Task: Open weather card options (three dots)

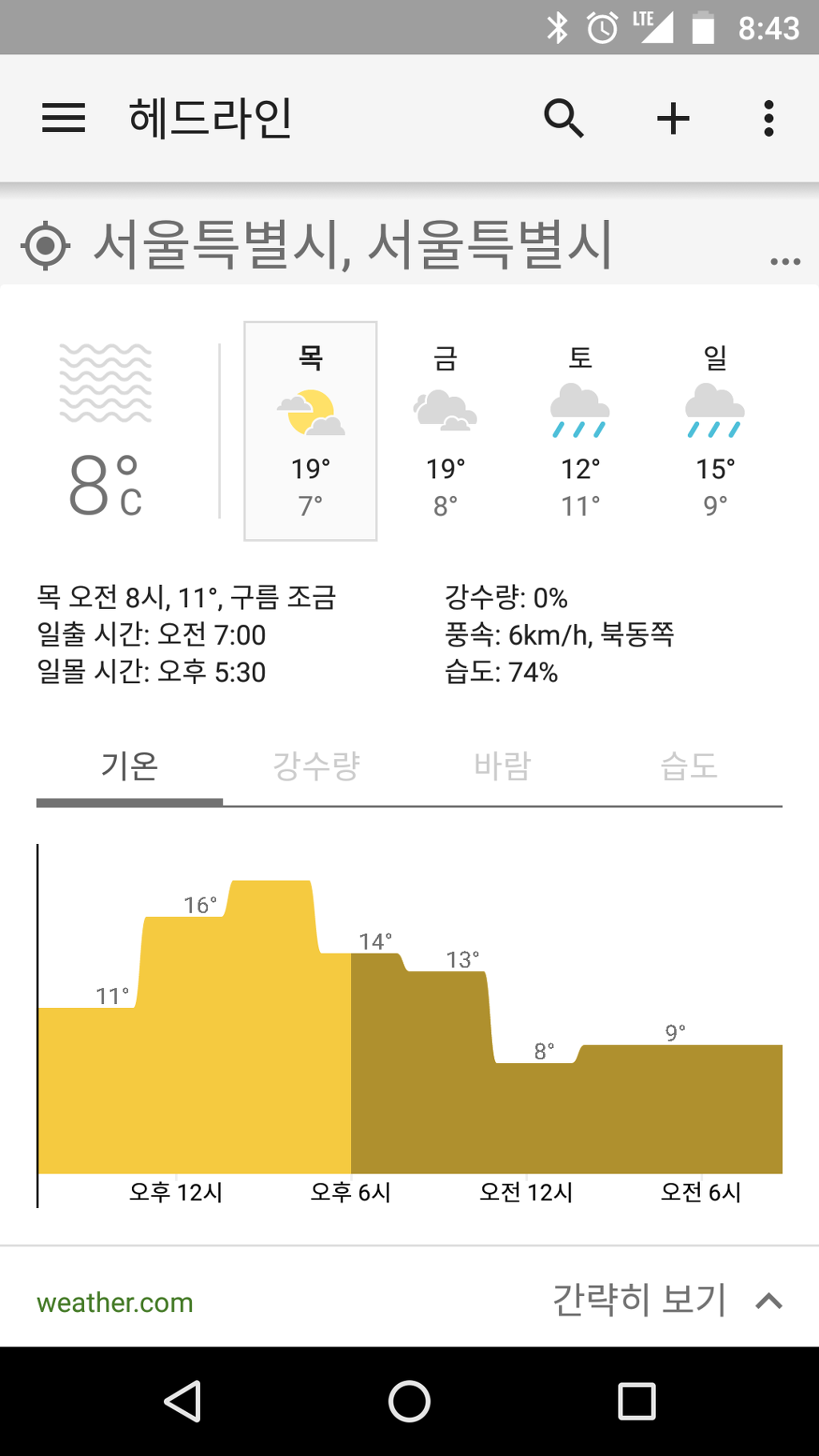Action: [785, 262]
